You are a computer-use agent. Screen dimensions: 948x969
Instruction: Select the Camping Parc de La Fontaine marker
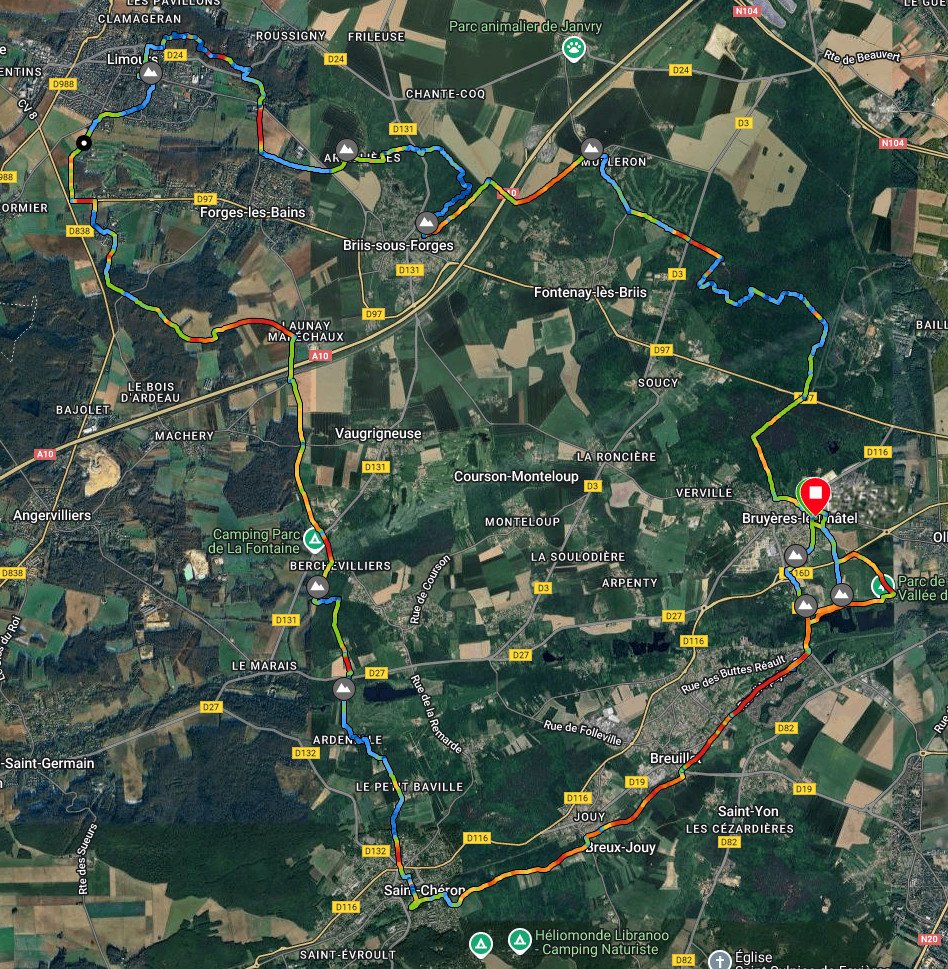pyautogui.click(x=314, y=542)
